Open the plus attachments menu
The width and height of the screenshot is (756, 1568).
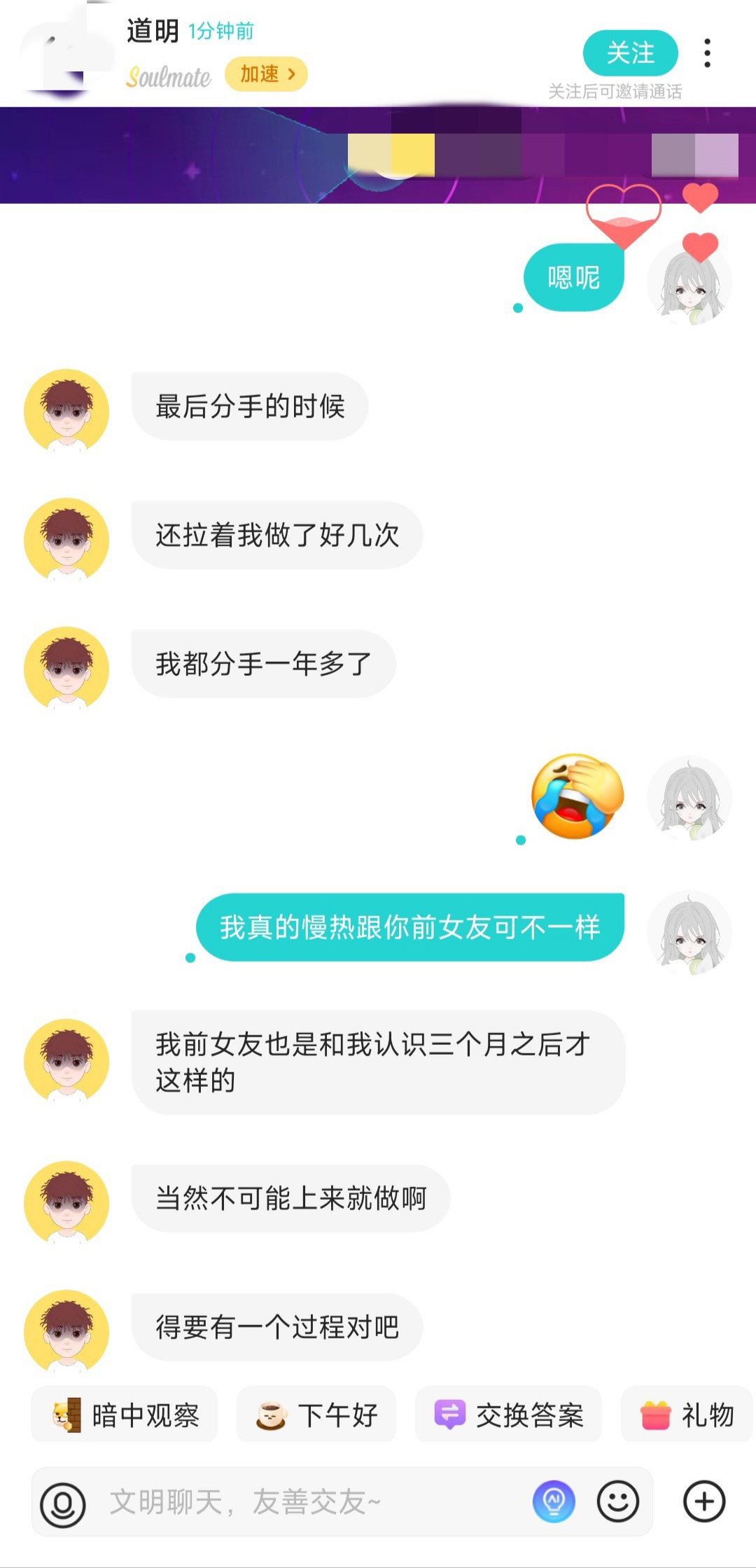pyautogui.click(x=703, y=1501)
